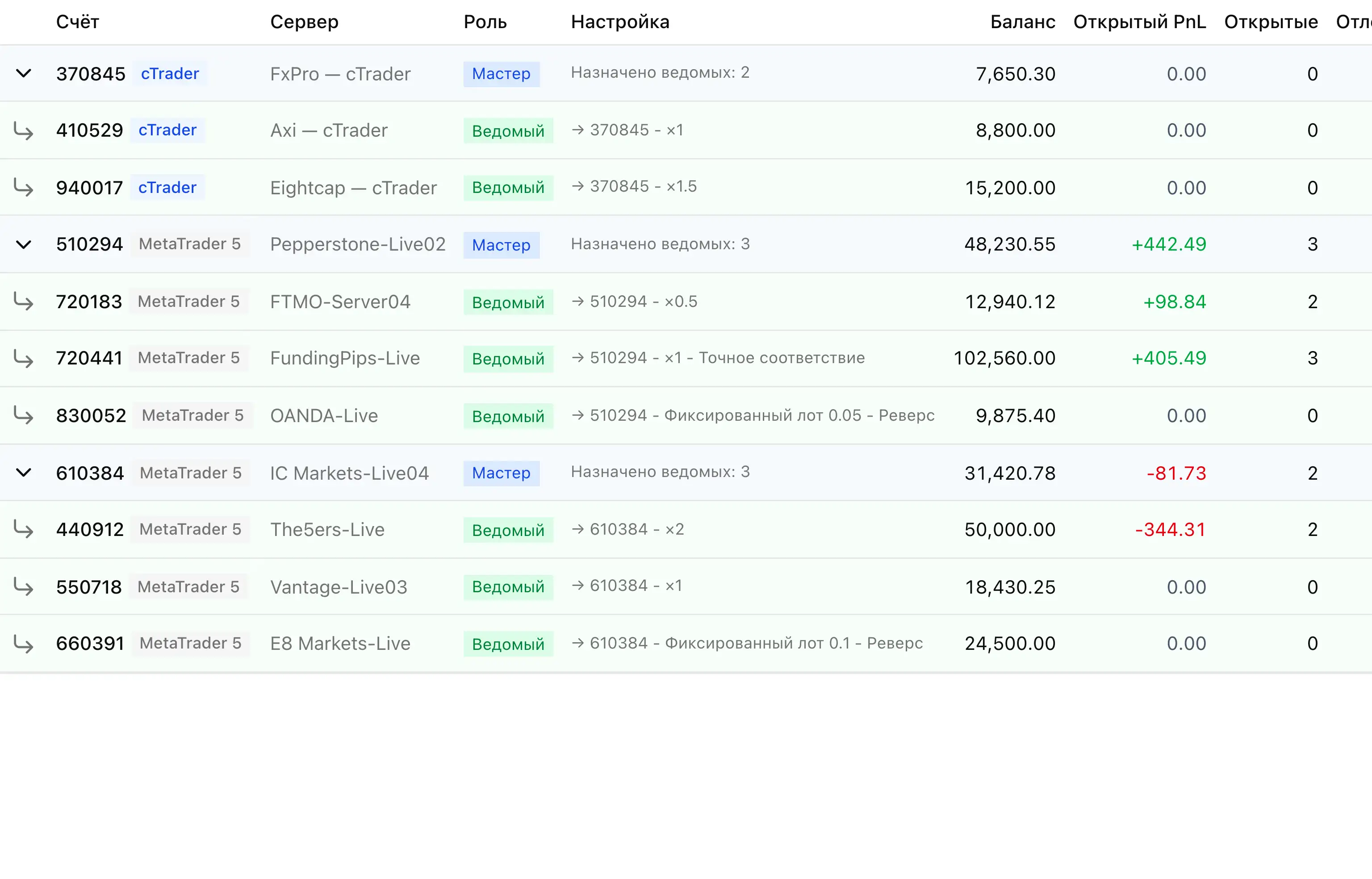This screenshot has height=879, width=1372.
Task: Sort the table by Баланс column
Action: click(1022, 22)
